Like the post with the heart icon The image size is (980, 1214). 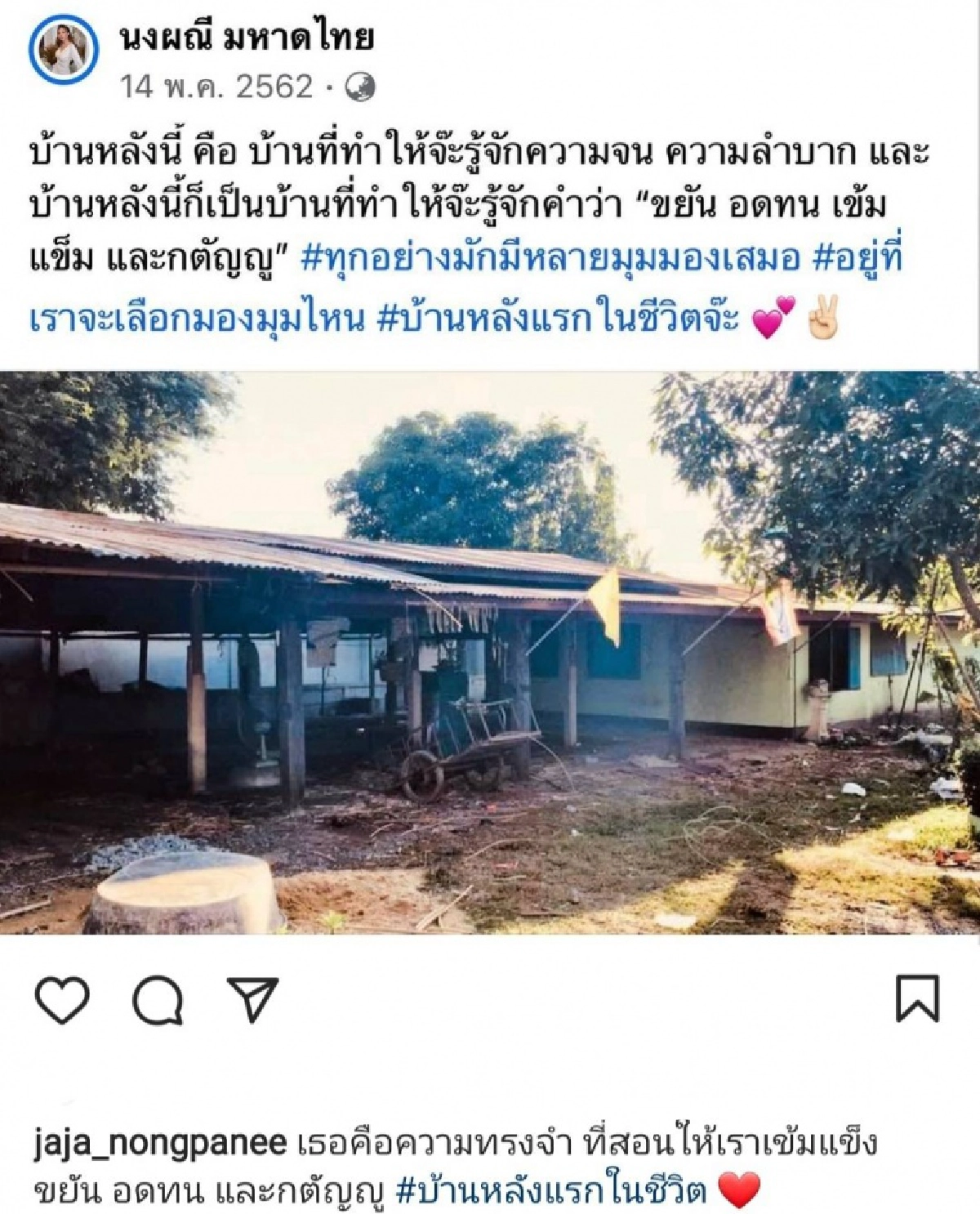63,999
